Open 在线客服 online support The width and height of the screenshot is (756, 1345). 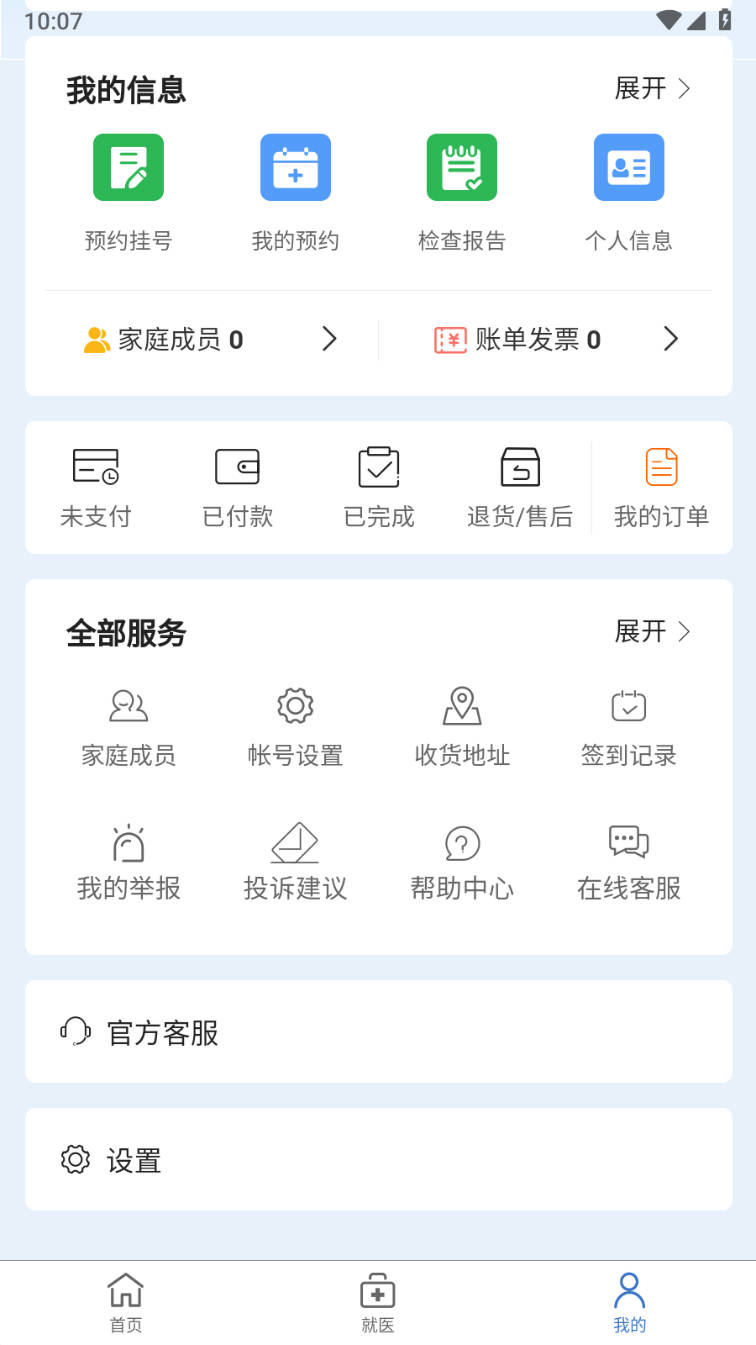tap(629, 861)
